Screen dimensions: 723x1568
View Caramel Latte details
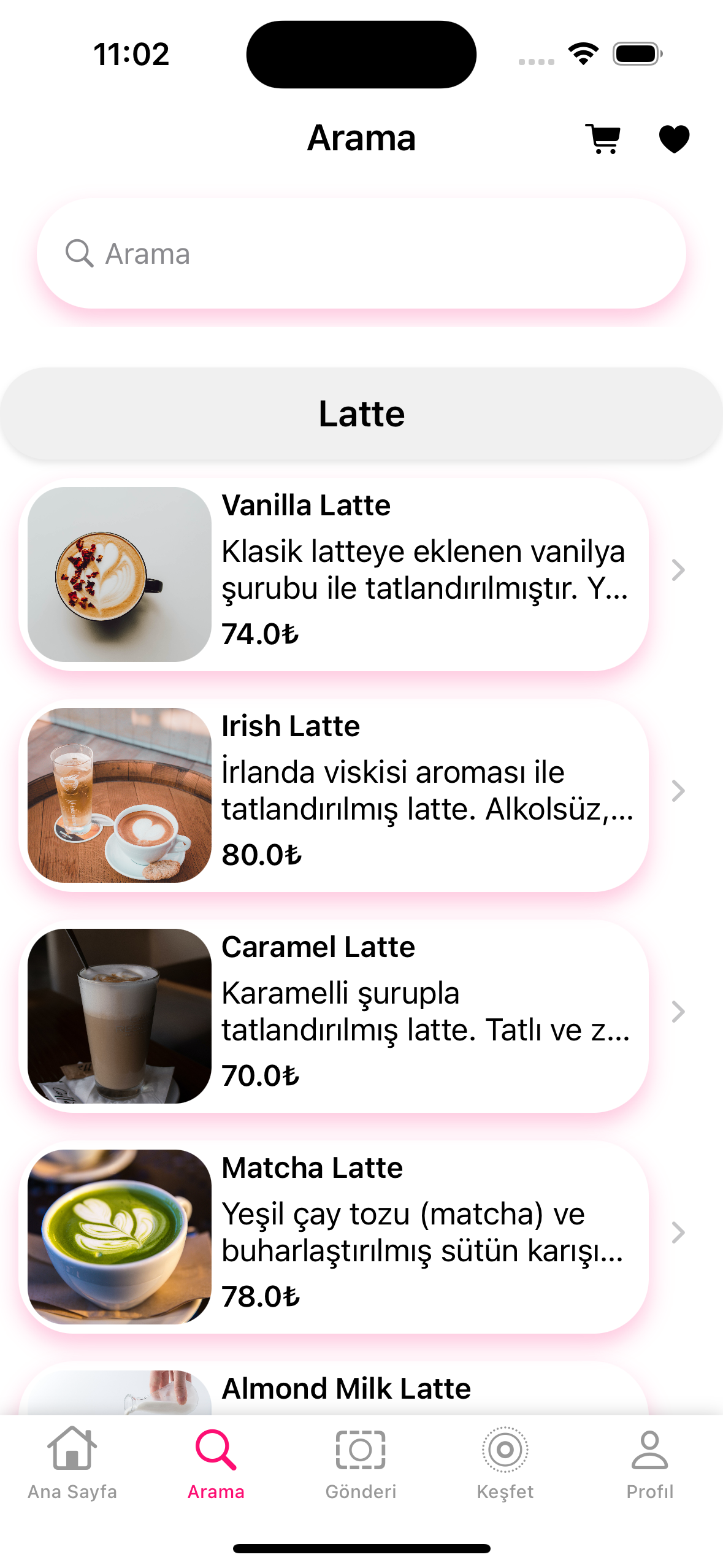[x=334, y=1016]
